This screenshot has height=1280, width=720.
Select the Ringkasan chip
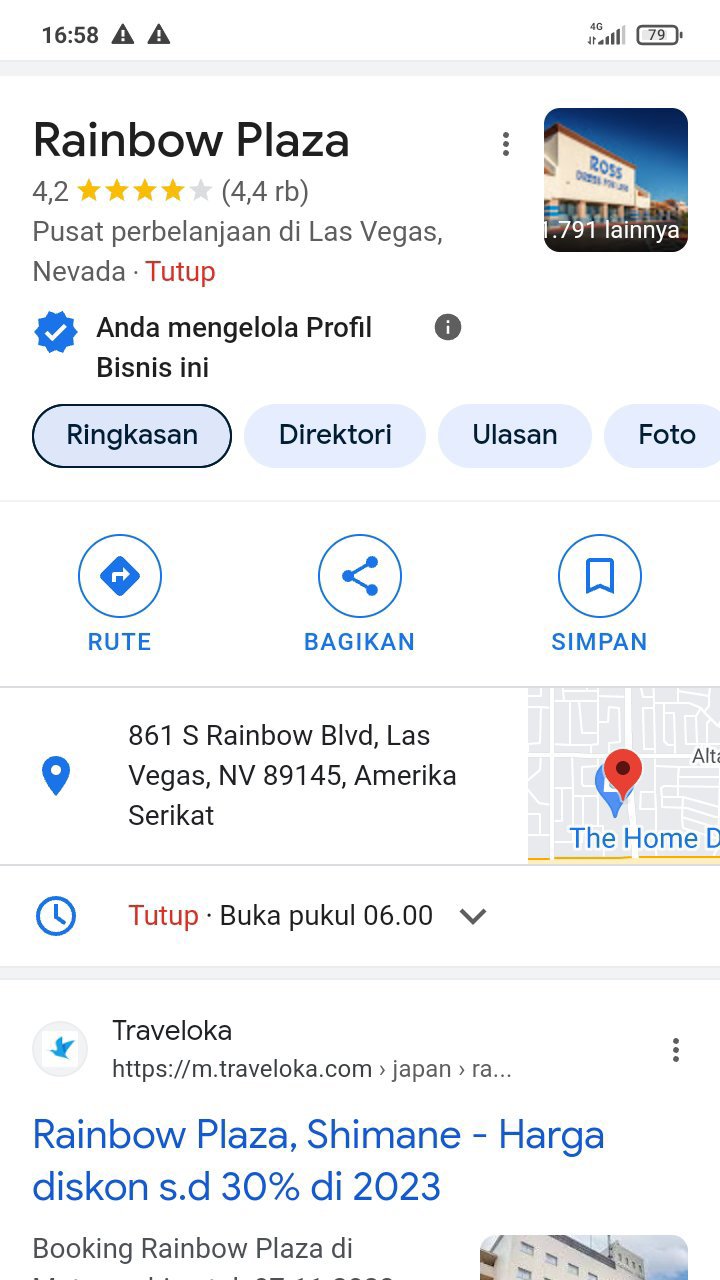coord(132,436)
